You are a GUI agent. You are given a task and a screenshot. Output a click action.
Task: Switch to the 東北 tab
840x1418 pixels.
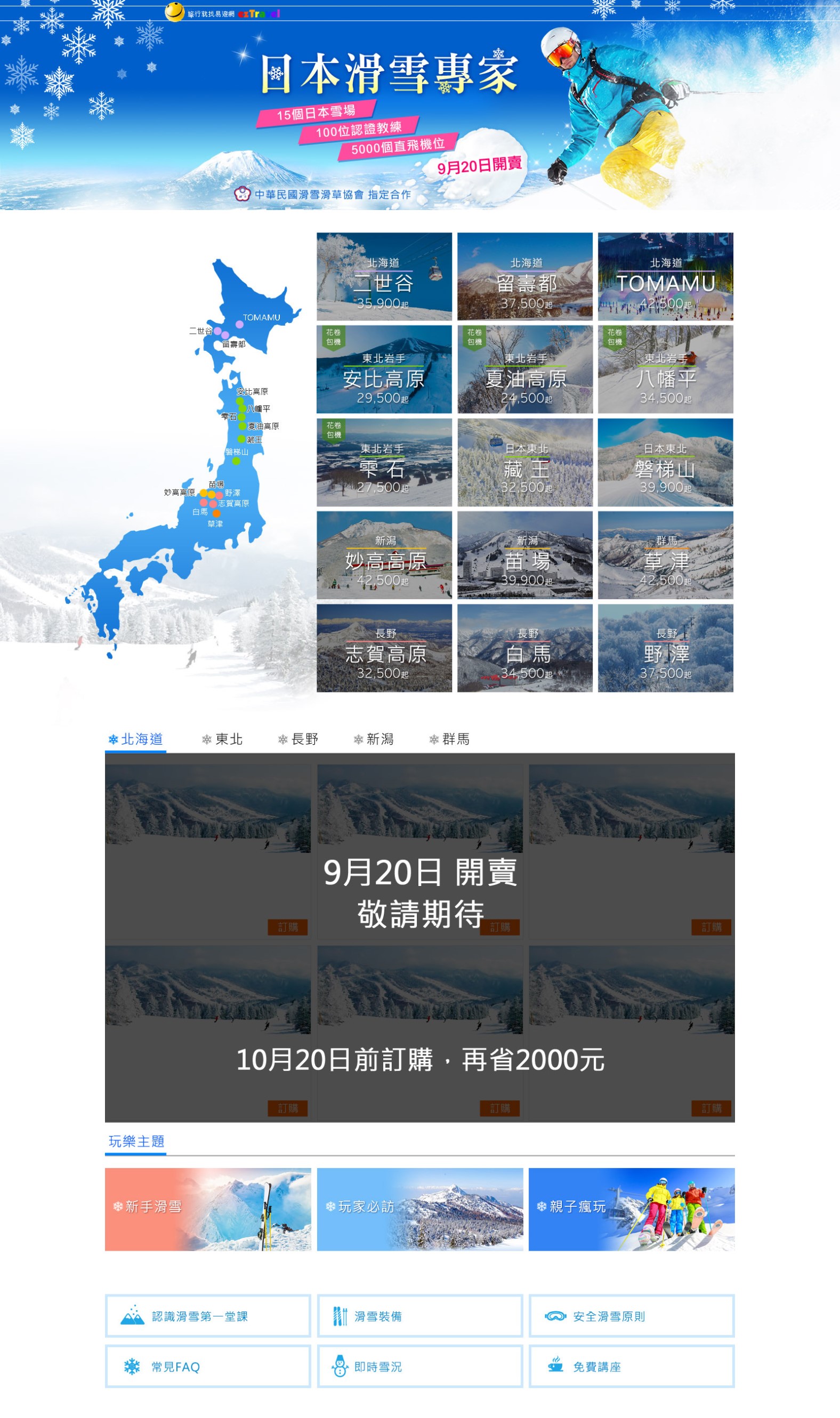coord(222,739)
